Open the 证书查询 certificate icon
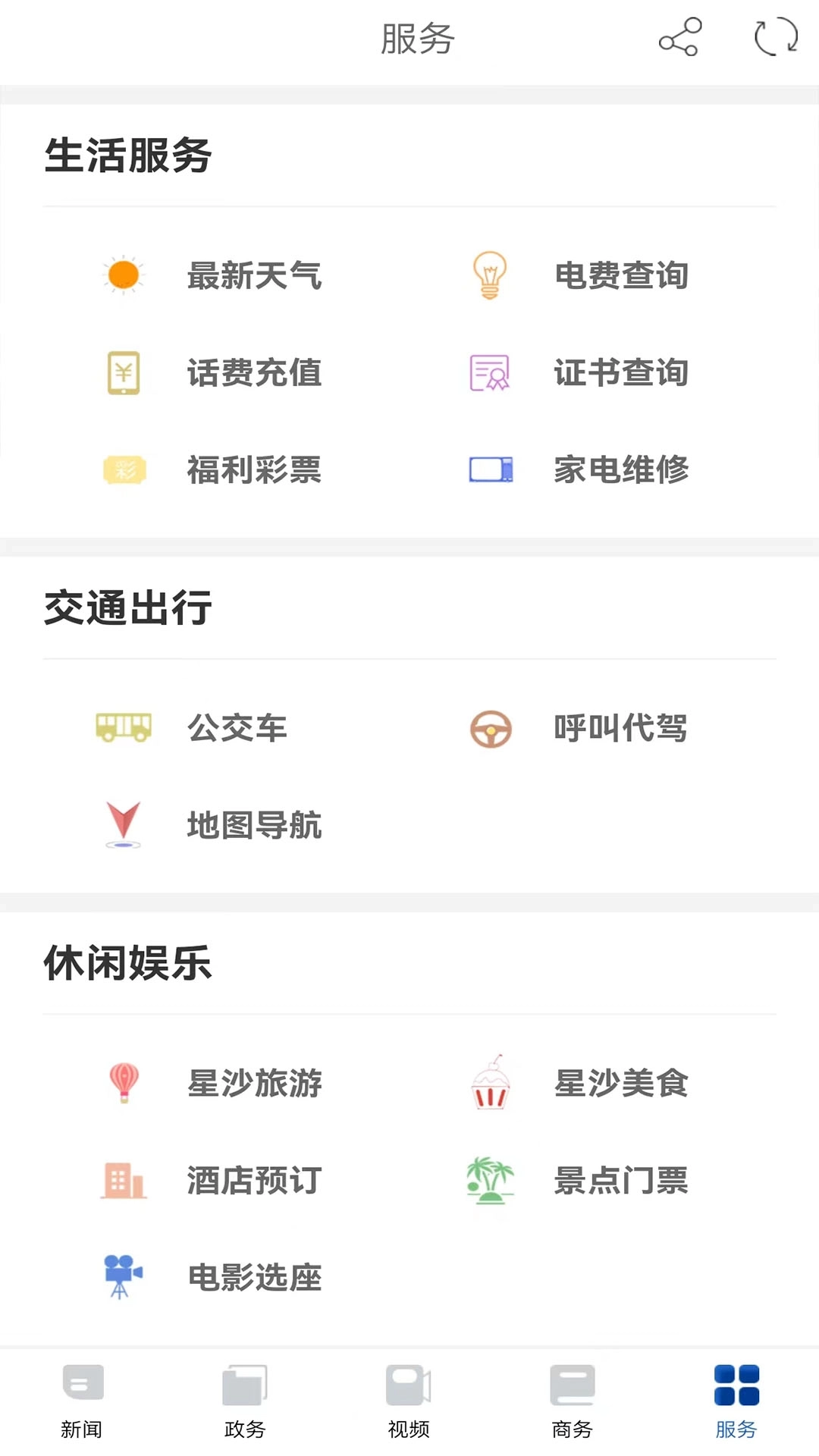Screen dimensions: 819x1456 point(489,373)
